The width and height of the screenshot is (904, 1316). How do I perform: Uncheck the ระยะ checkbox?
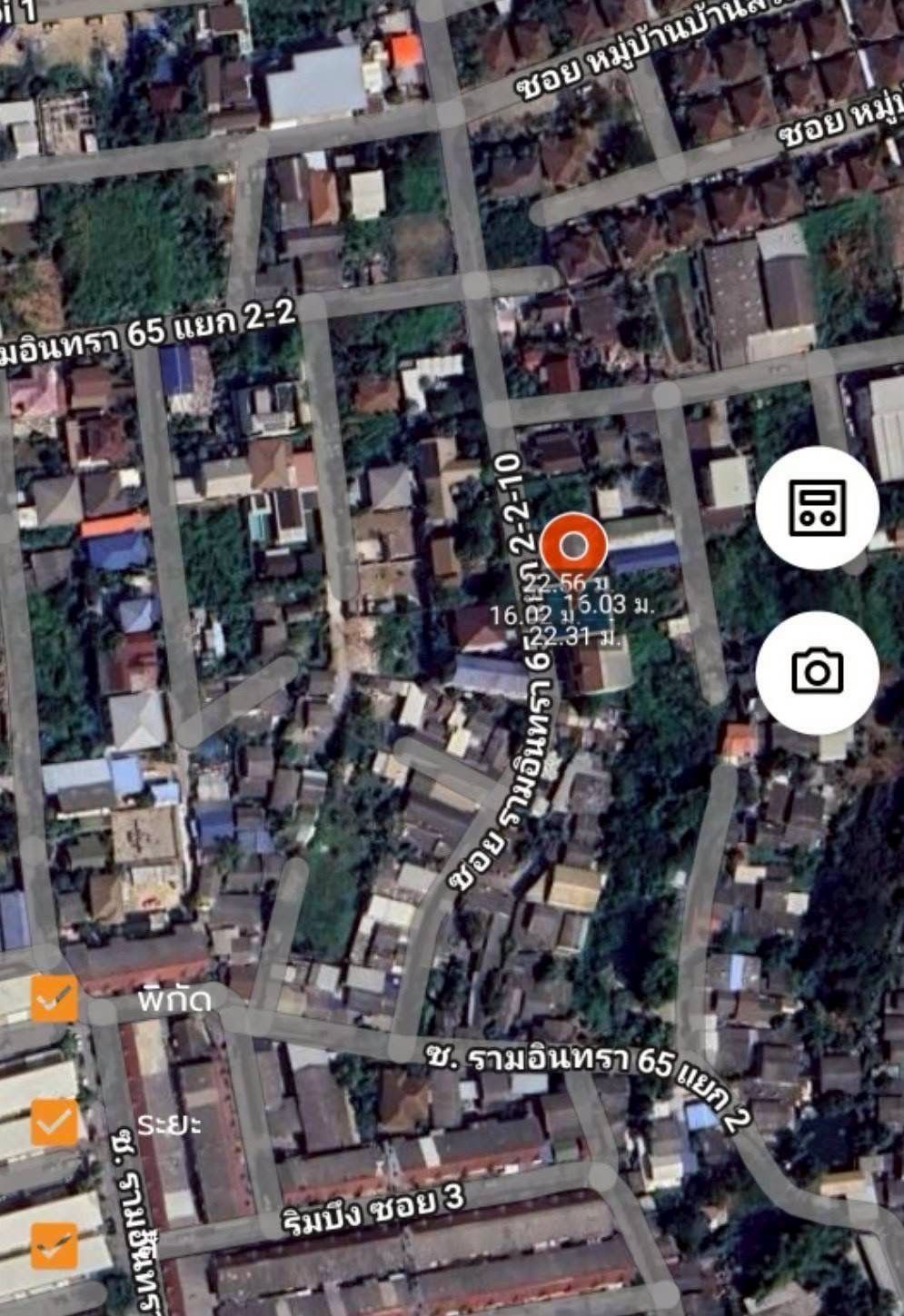[x=55, y=1122]
